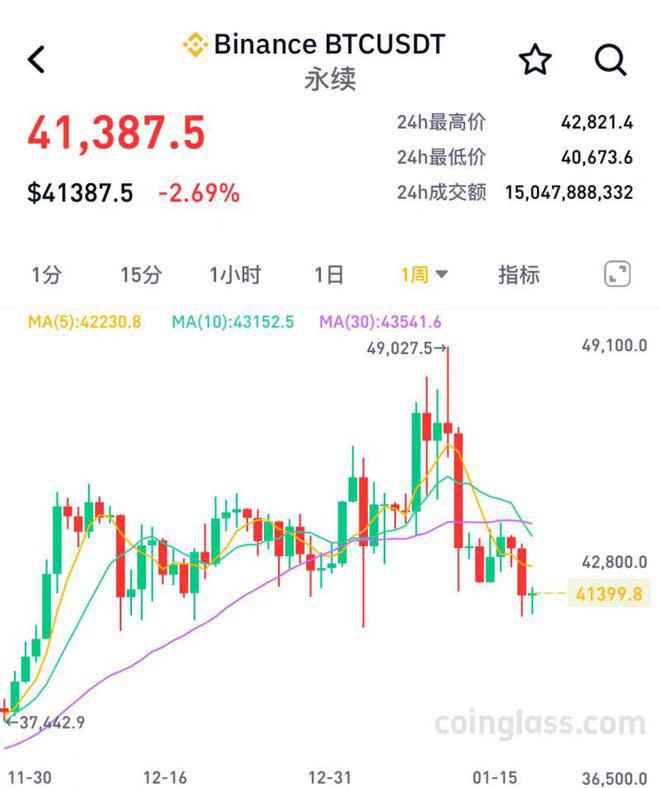Add BTCUSDT to favorites with the star
This screenshot has height=788, width=660.
[x=536, y=60]
